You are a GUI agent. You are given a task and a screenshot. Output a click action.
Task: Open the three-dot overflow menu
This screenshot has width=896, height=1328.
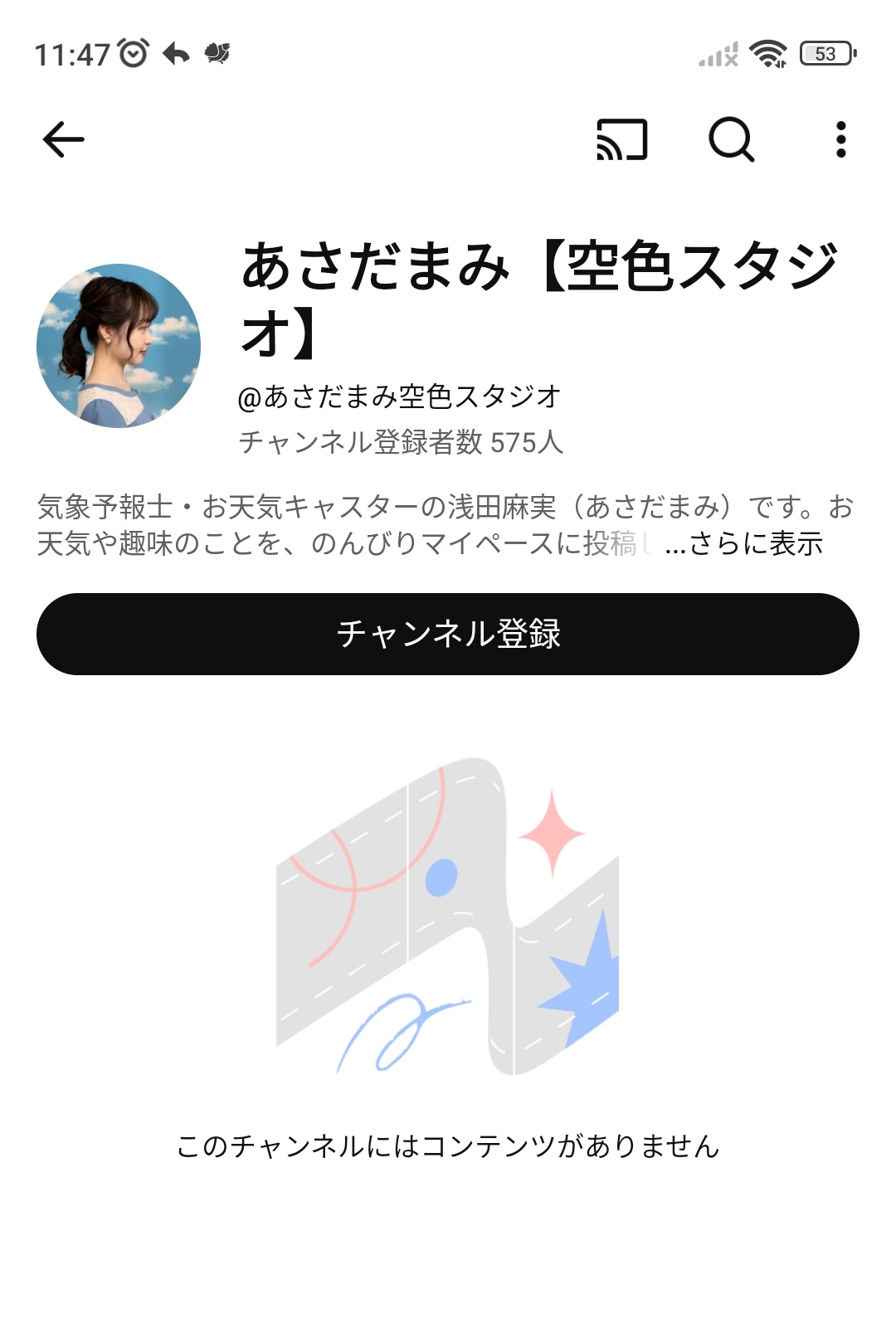point(840,139)
